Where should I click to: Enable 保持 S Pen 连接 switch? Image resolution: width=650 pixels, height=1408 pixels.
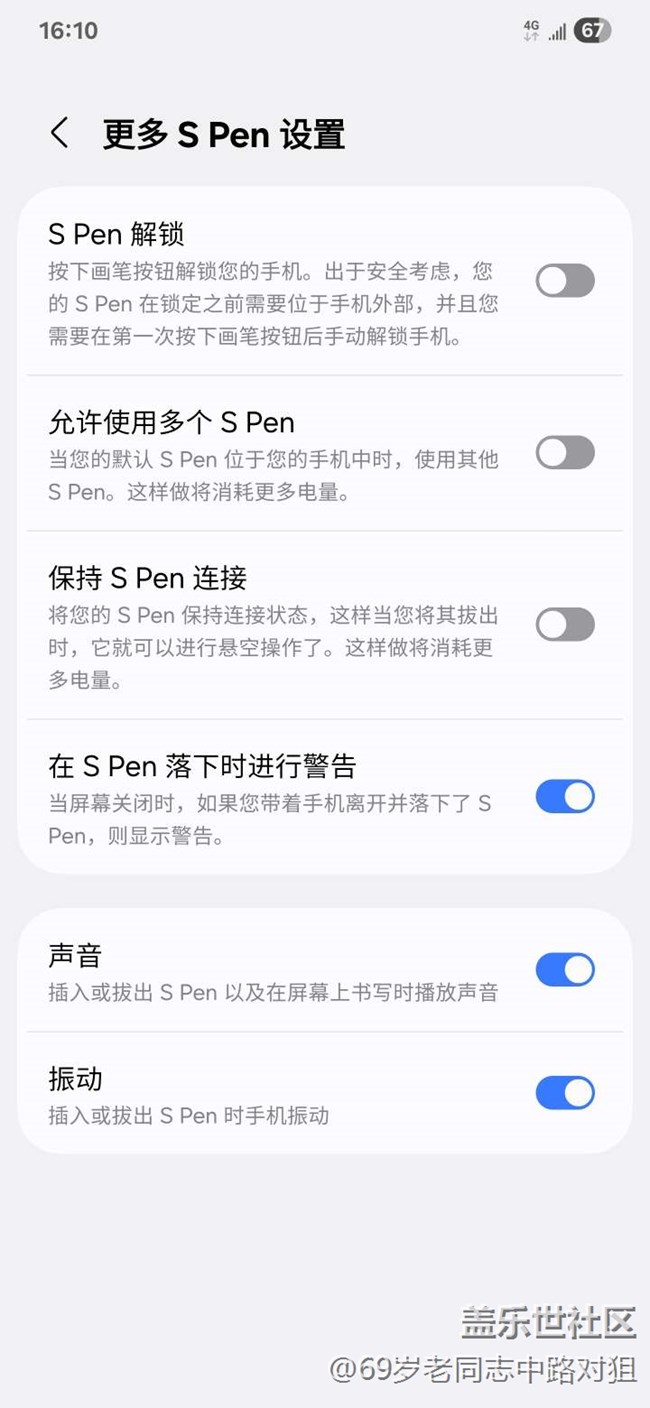pyautogui.click(x=565, y=625)
